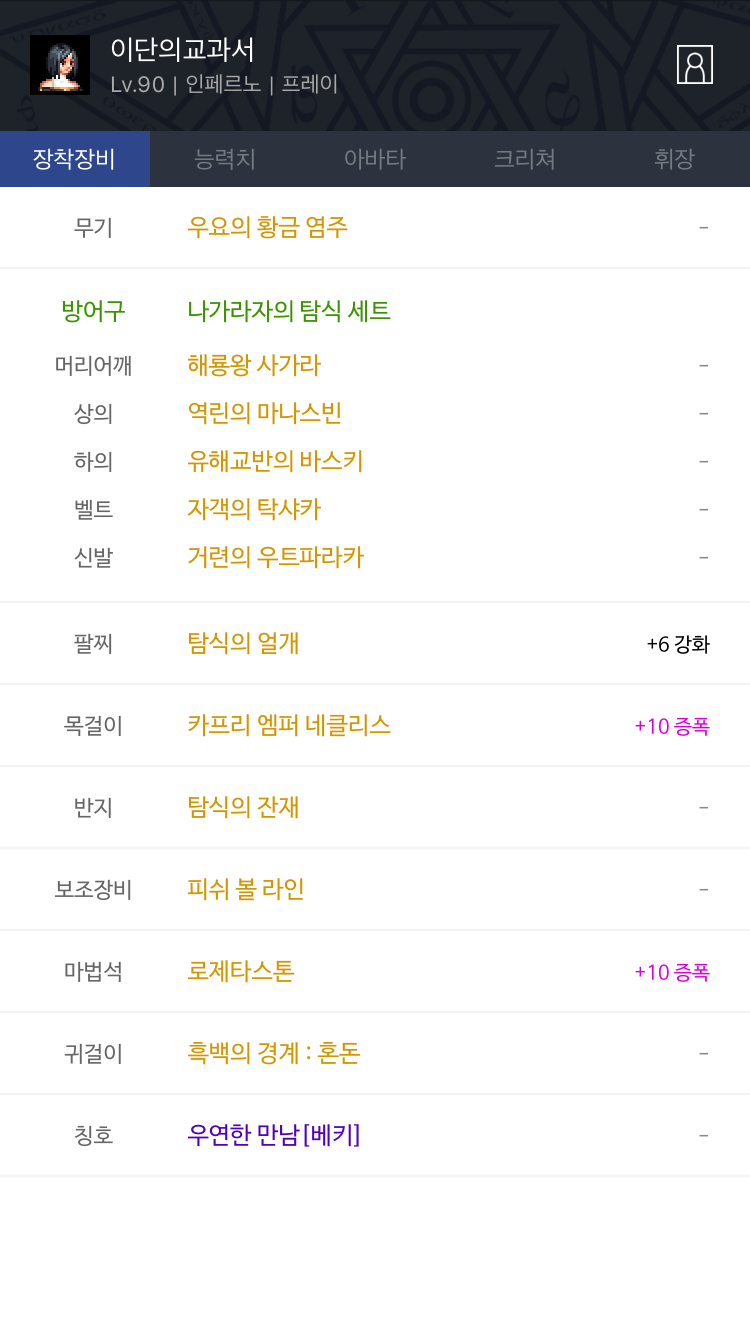Open bracelet 탐식의 얼개
Viewport: 750px width, 1334px height.
coord(243,643)
